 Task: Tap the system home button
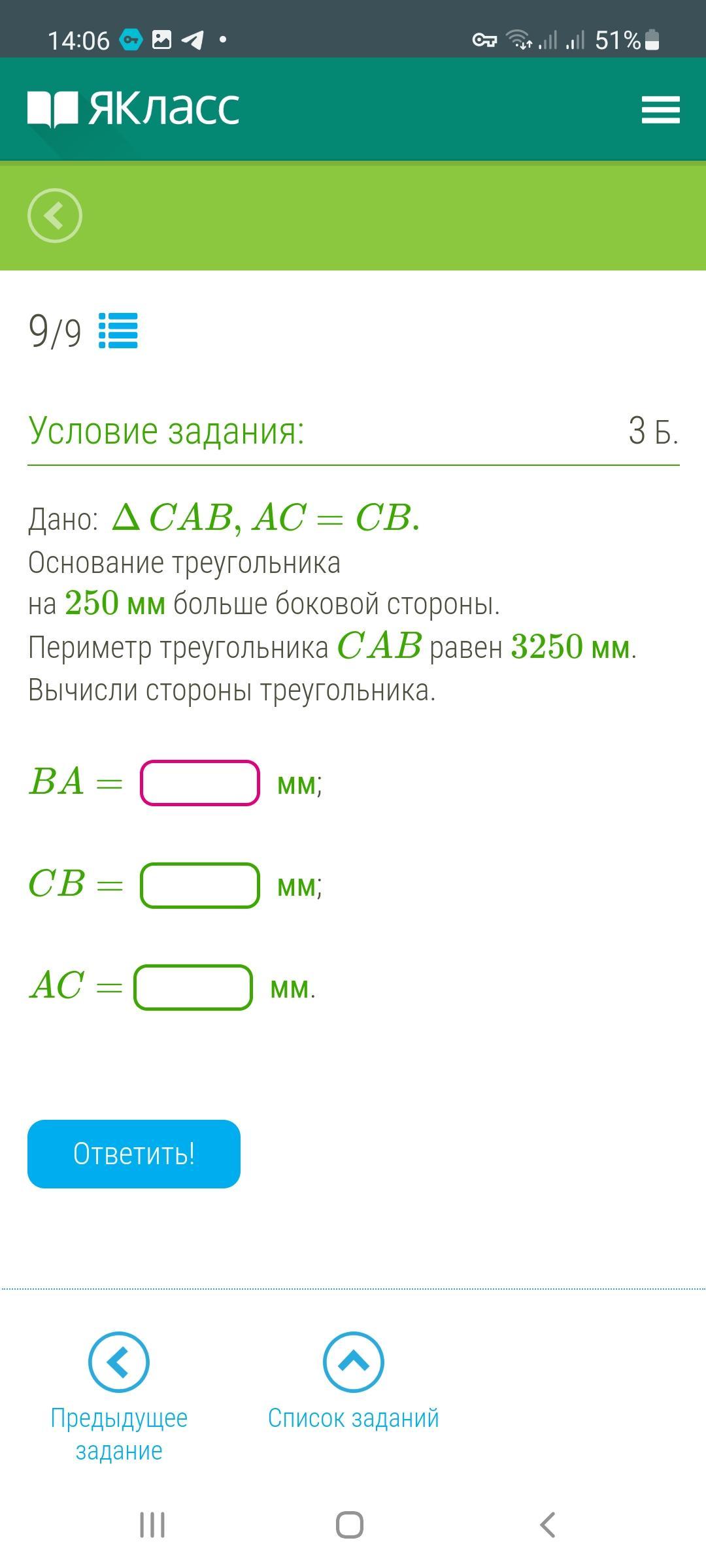(x=350, y=1525)
